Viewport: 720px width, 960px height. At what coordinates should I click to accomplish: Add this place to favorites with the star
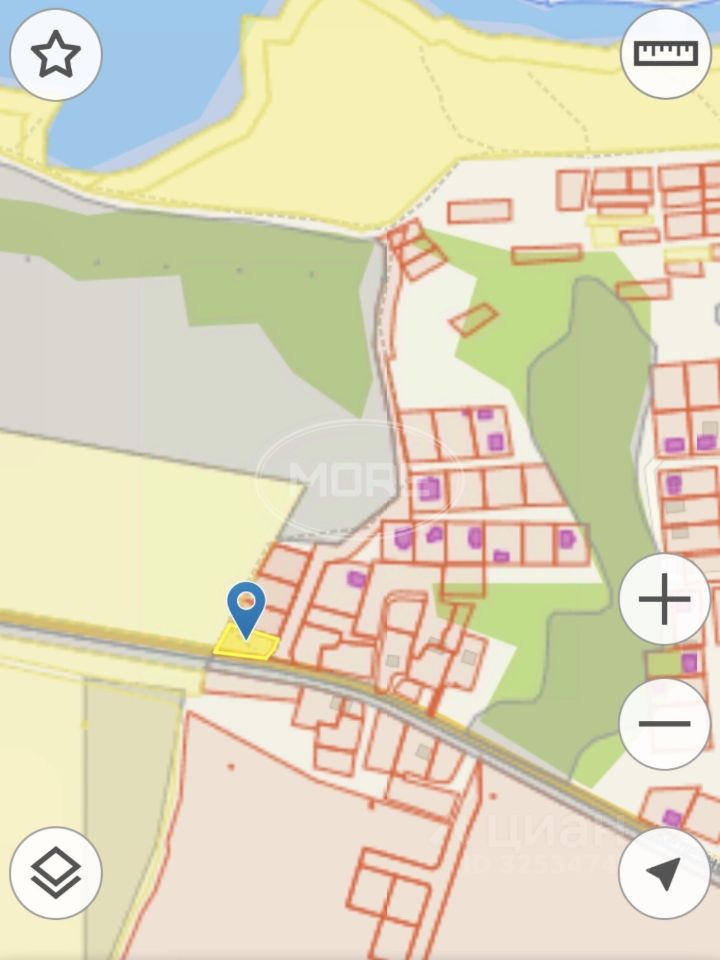[56, 55]
